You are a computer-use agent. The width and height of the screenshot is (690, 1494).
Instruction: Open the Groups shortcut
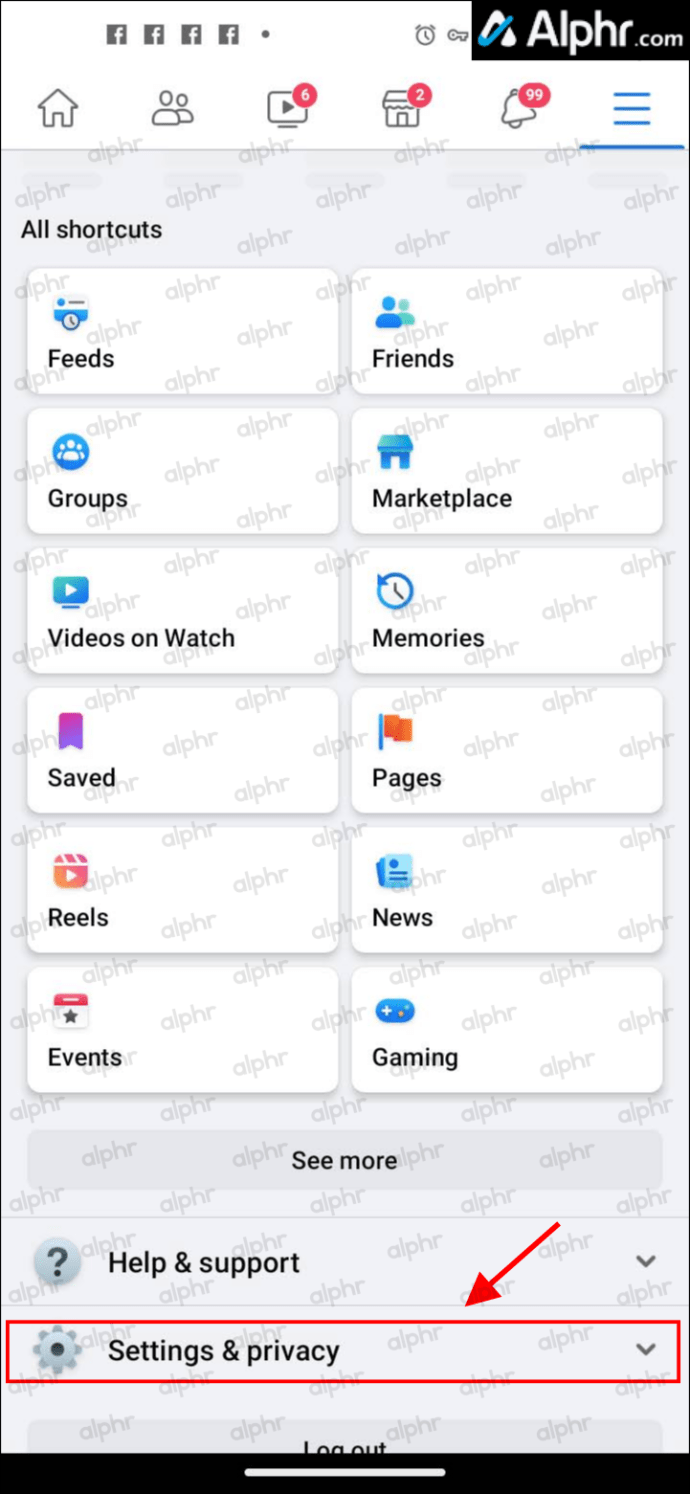(182, 471)
